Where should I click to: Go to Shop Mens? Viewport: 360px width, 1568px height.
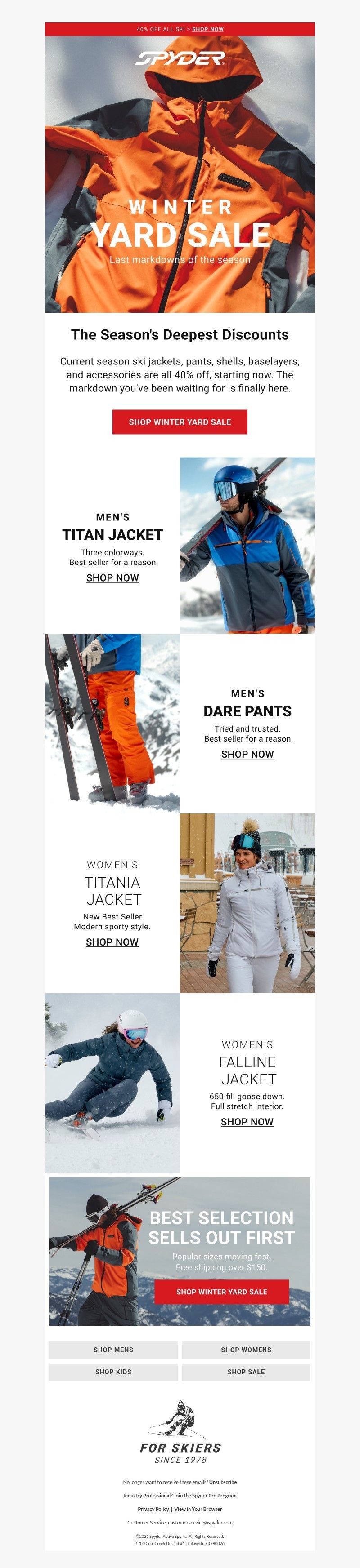[113, 1350]
